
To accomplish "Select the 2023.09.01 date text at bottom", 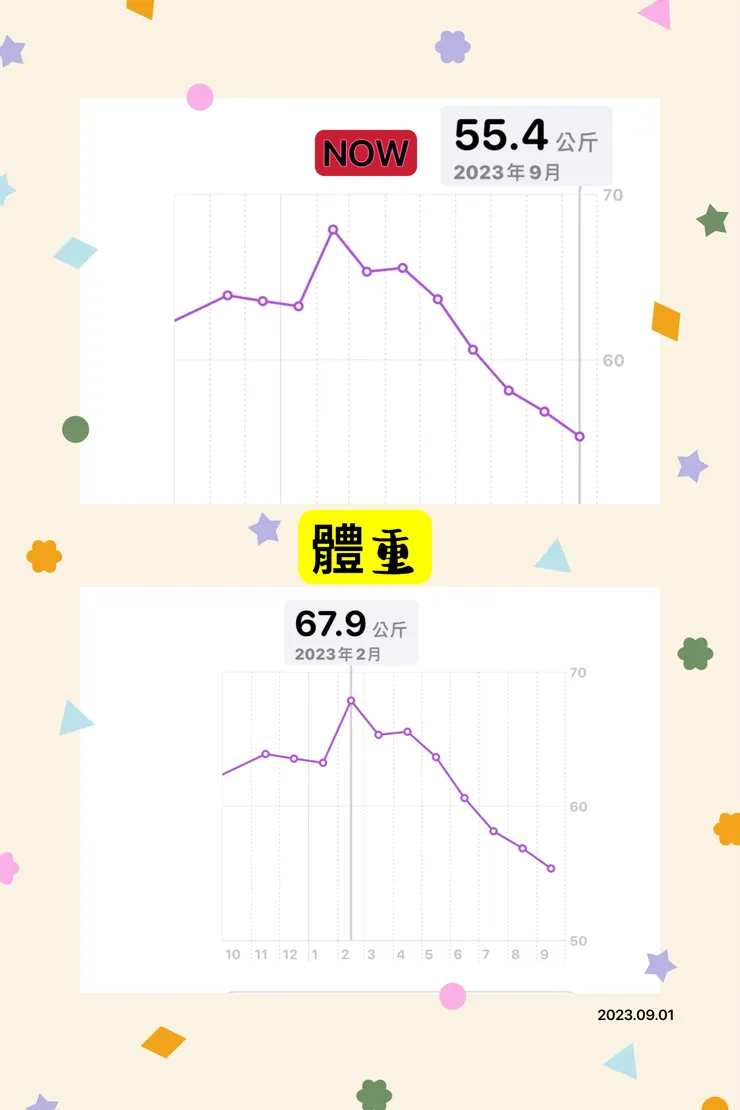I will (x=637, y=1015).
